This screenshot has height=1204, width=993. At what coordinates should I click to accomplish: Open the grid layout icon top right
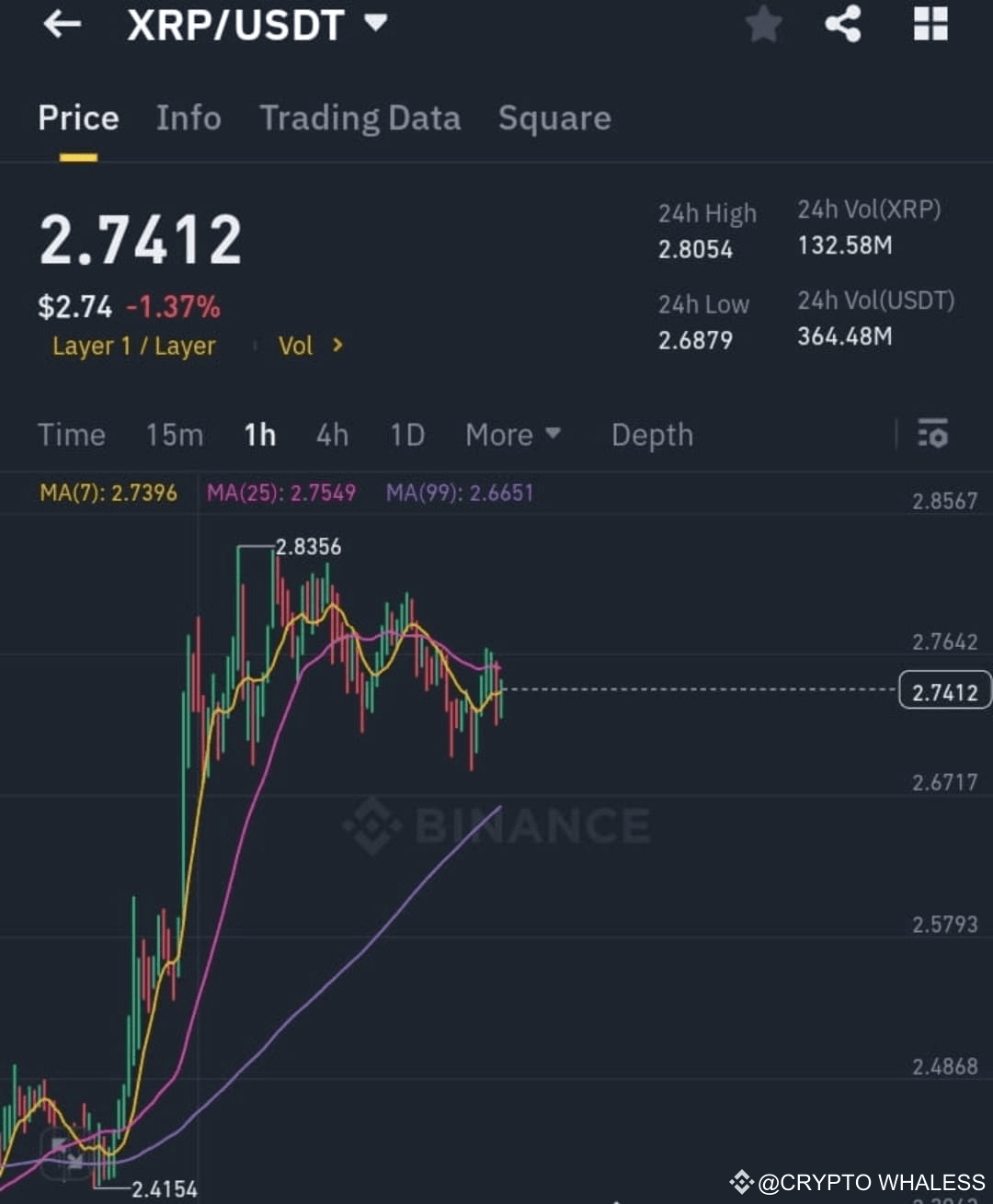coord(930,25)
